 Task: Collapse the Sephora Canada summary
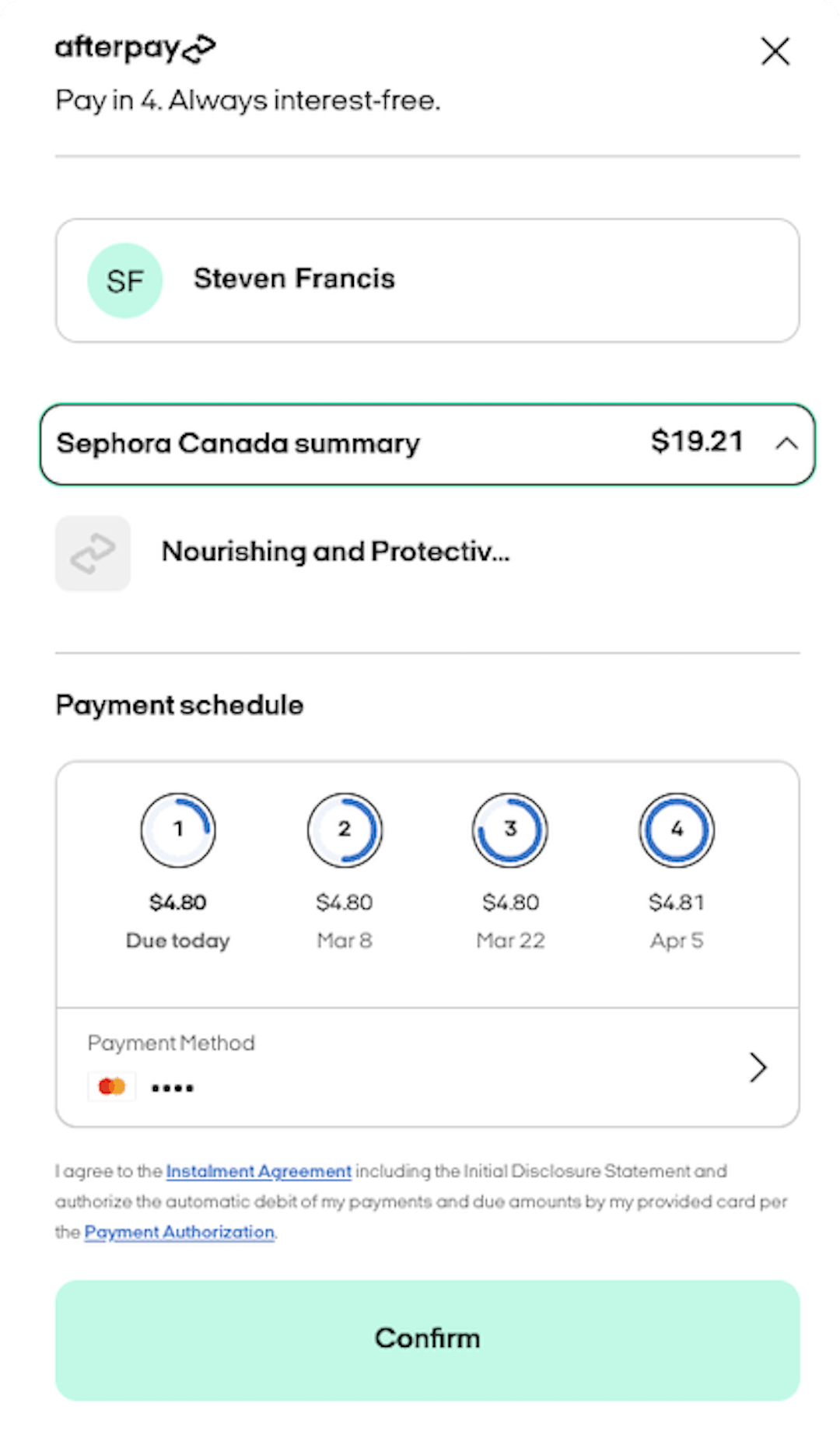tap(427, 444)
